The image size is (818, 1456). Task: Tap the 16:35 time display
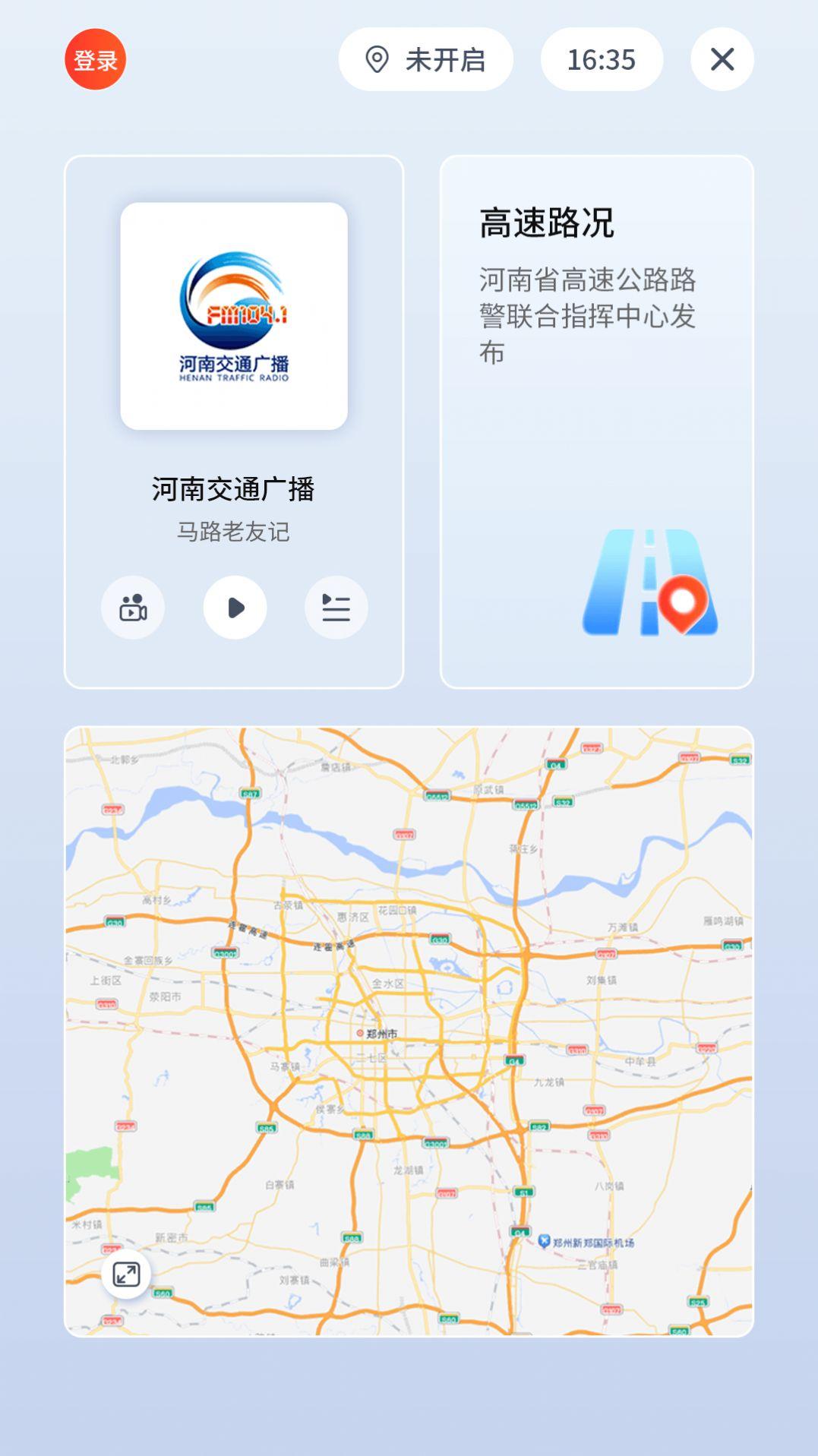coord(600,59)
